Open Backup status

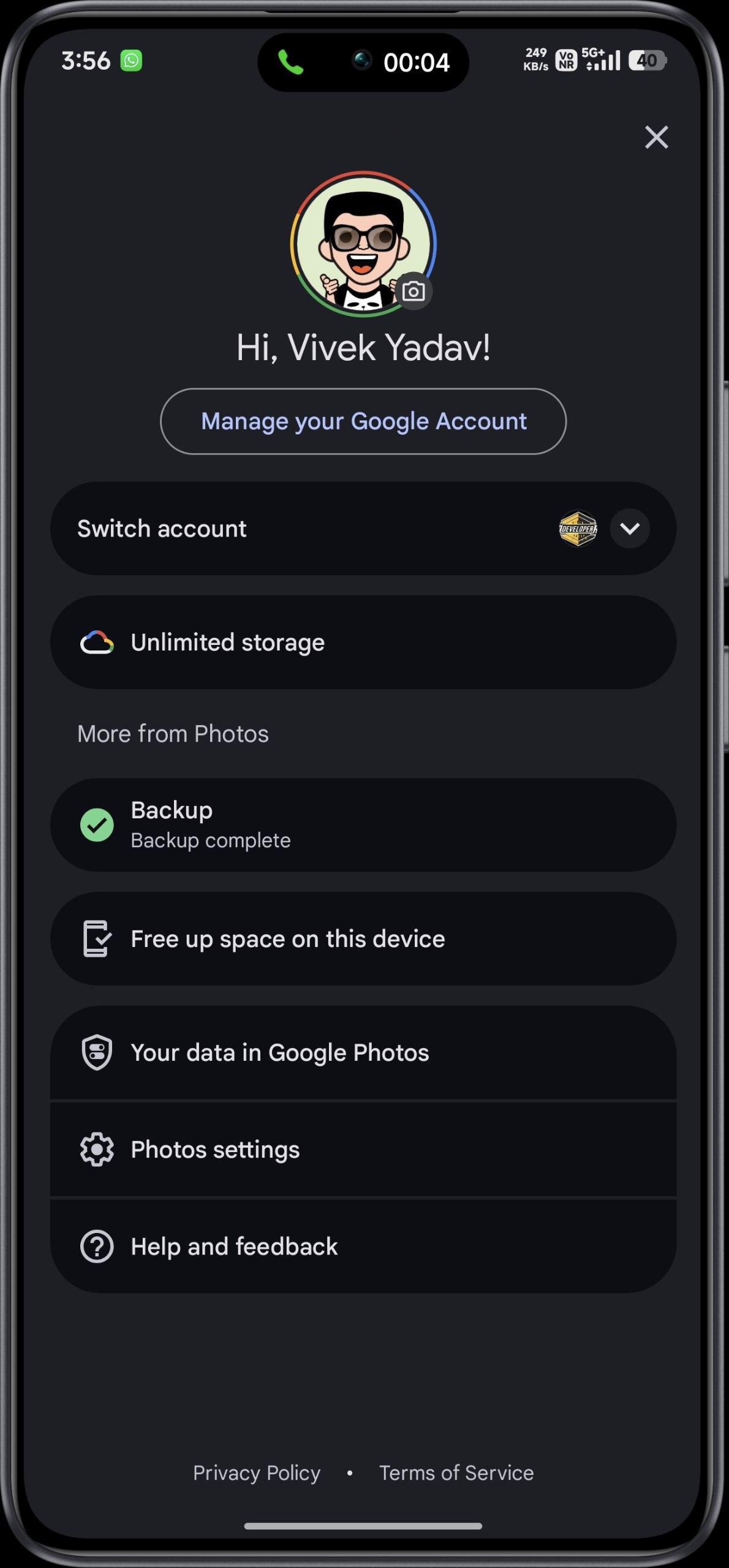tap(363, 824)
